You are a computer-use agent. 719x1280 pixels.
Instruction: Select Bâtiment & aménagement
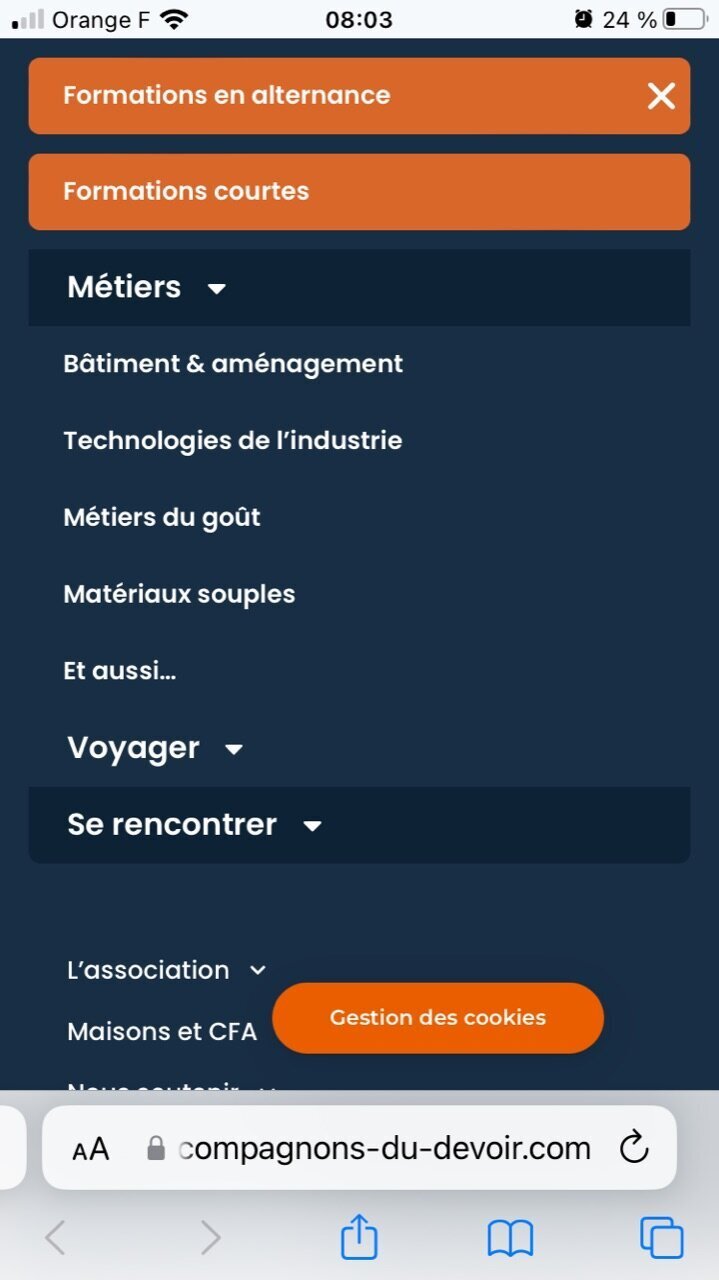[x=233, y=364]
